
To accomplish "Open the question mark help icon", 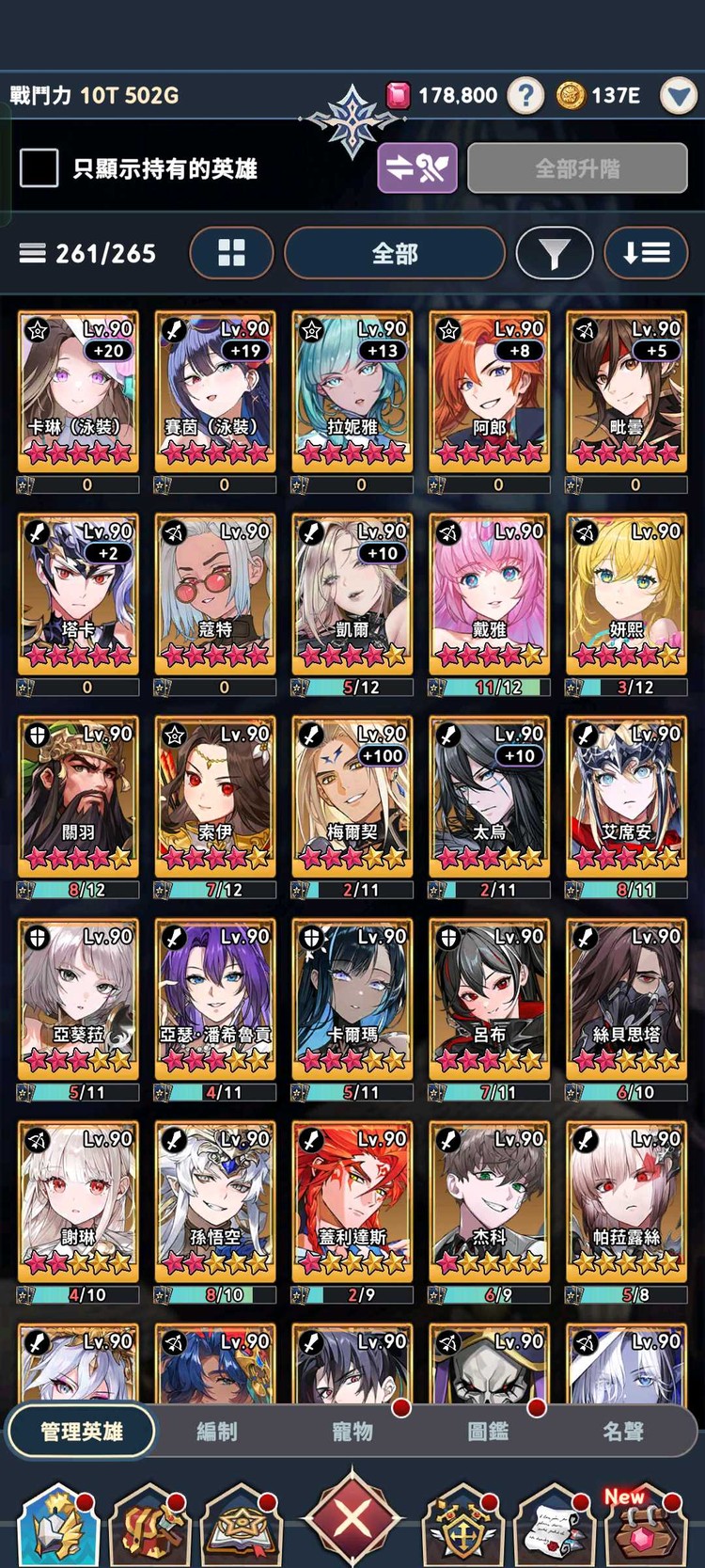I will pos(525,95).
